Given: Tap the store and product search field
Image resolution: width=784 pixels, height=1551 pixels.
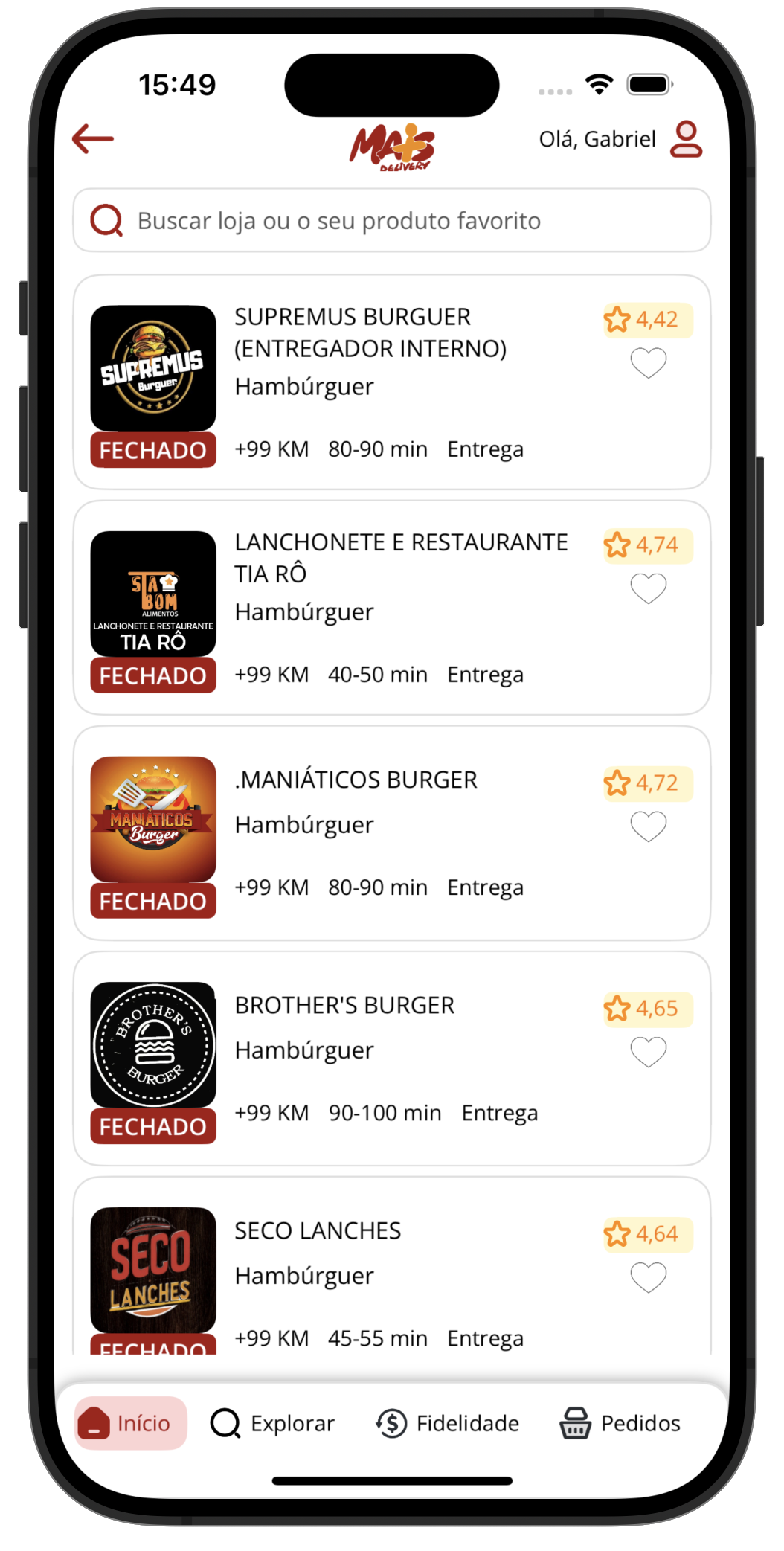Looking at the screenshot, I should point(391,221).
